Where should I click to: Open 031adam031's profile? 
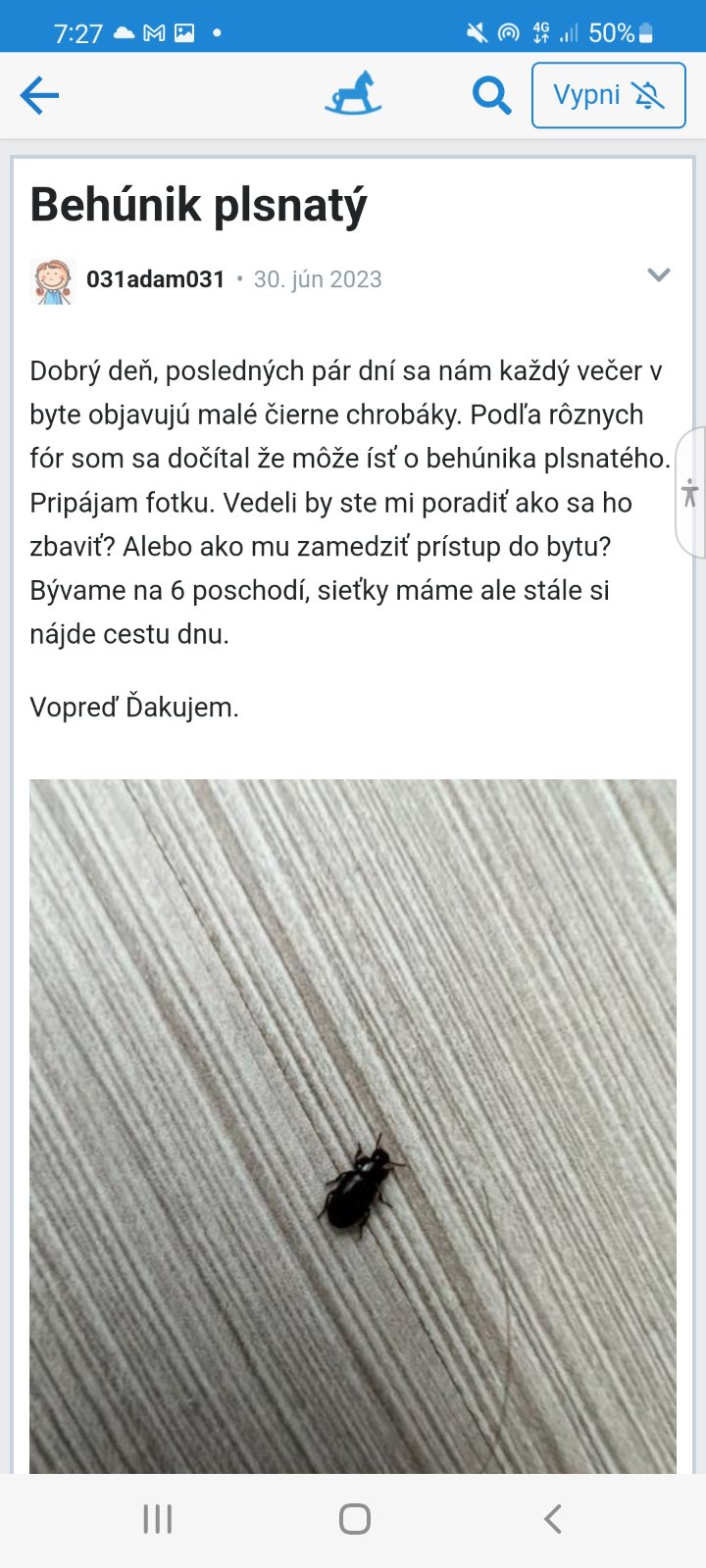point(155,279)
